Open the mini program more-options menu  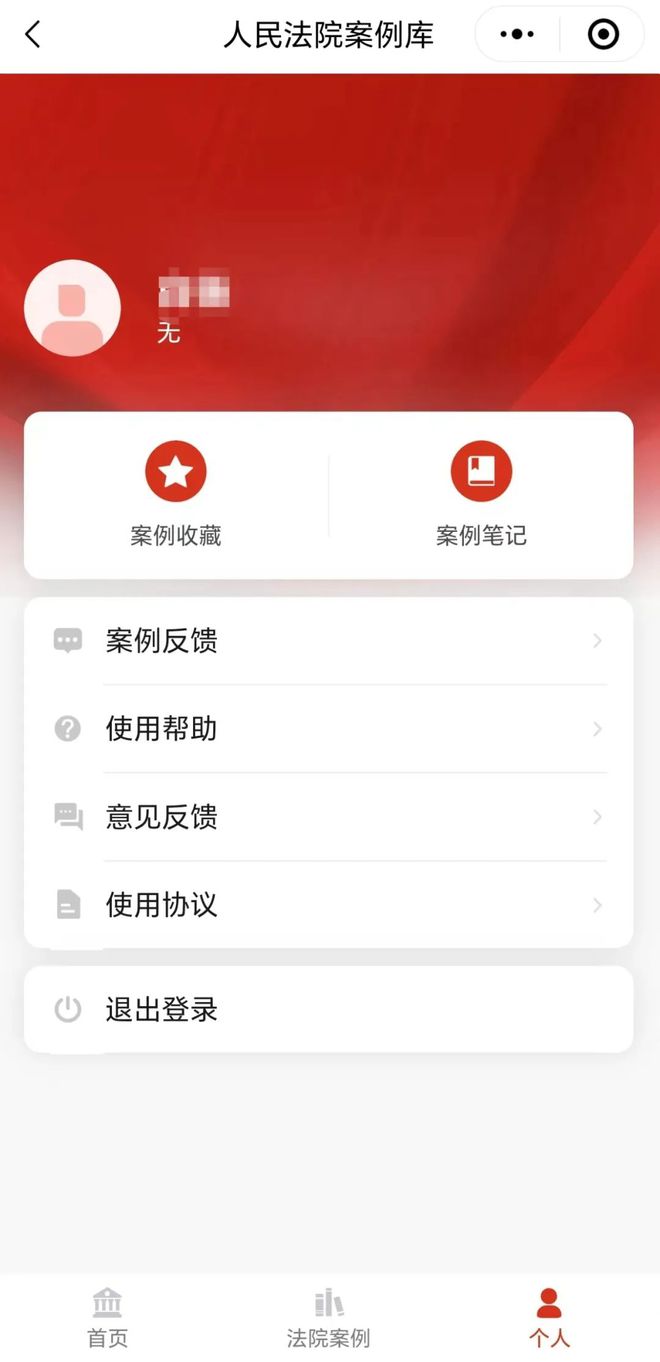coord(516,35)
